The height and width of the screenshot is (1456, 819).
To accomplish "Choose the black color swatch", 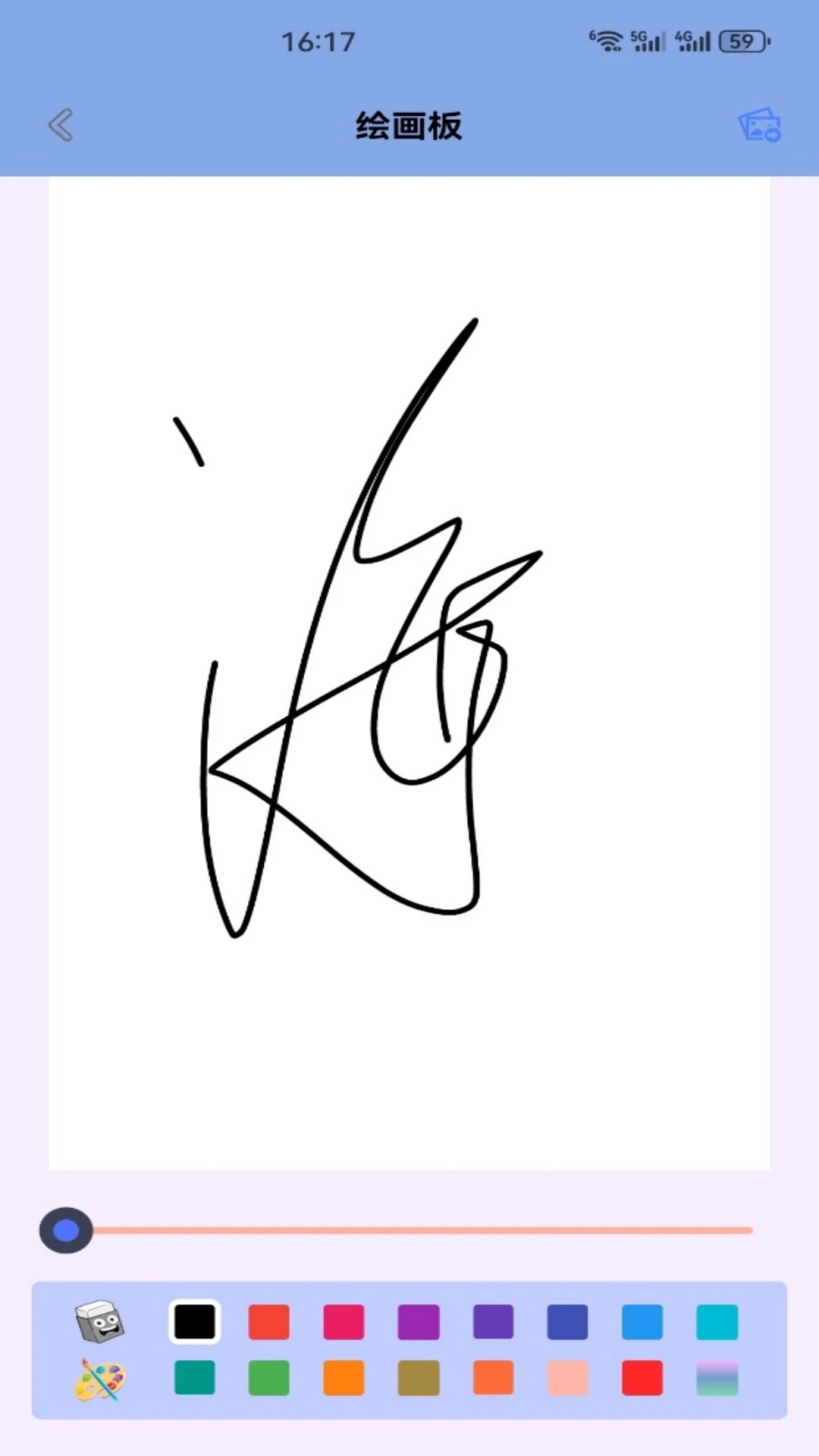I will click(194, 1322).
